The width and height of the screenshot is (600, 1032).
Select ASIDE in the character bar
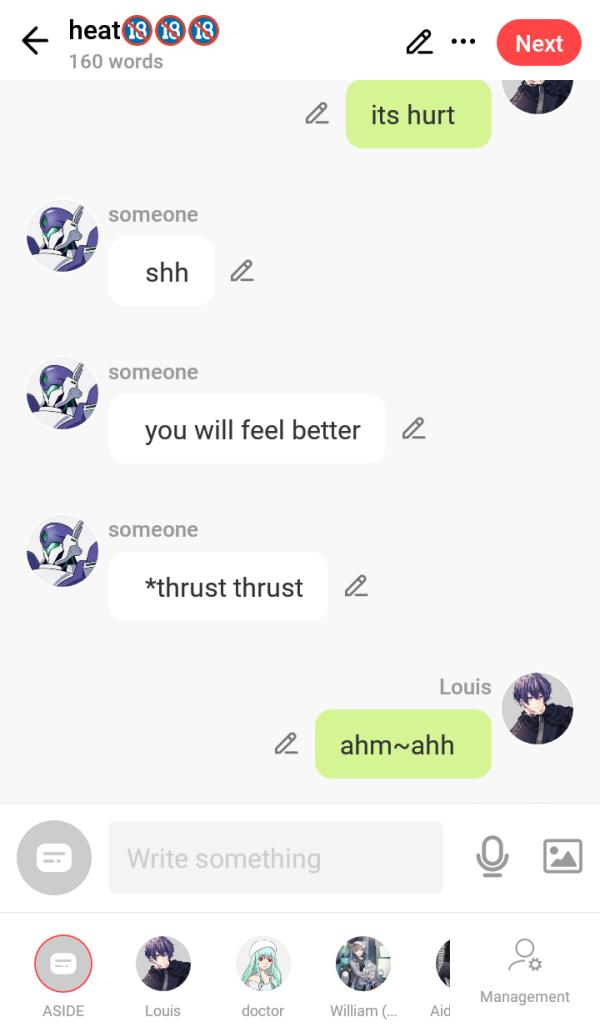[x=63, y=965]
